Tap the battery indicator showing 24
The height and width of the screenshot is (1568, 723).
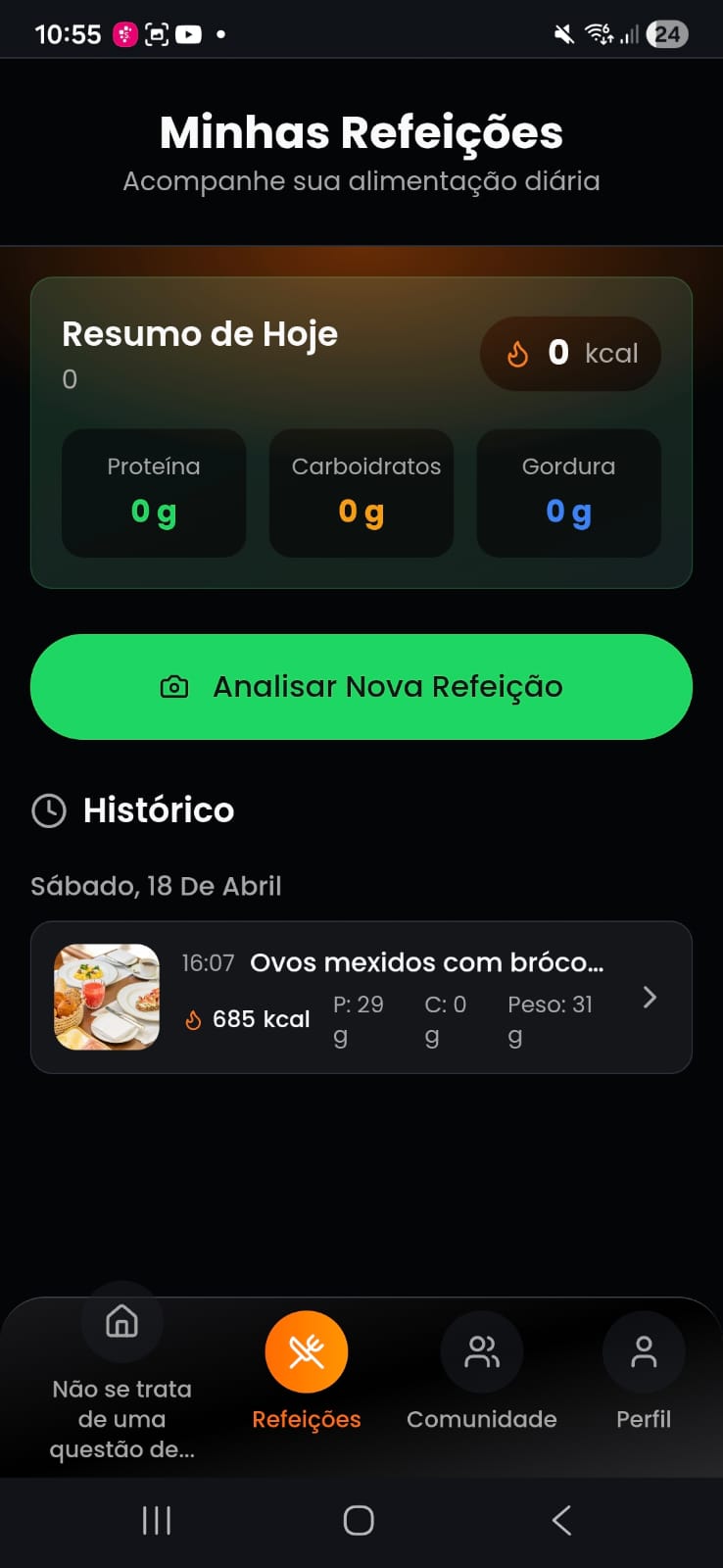click(x=667, y=32)
